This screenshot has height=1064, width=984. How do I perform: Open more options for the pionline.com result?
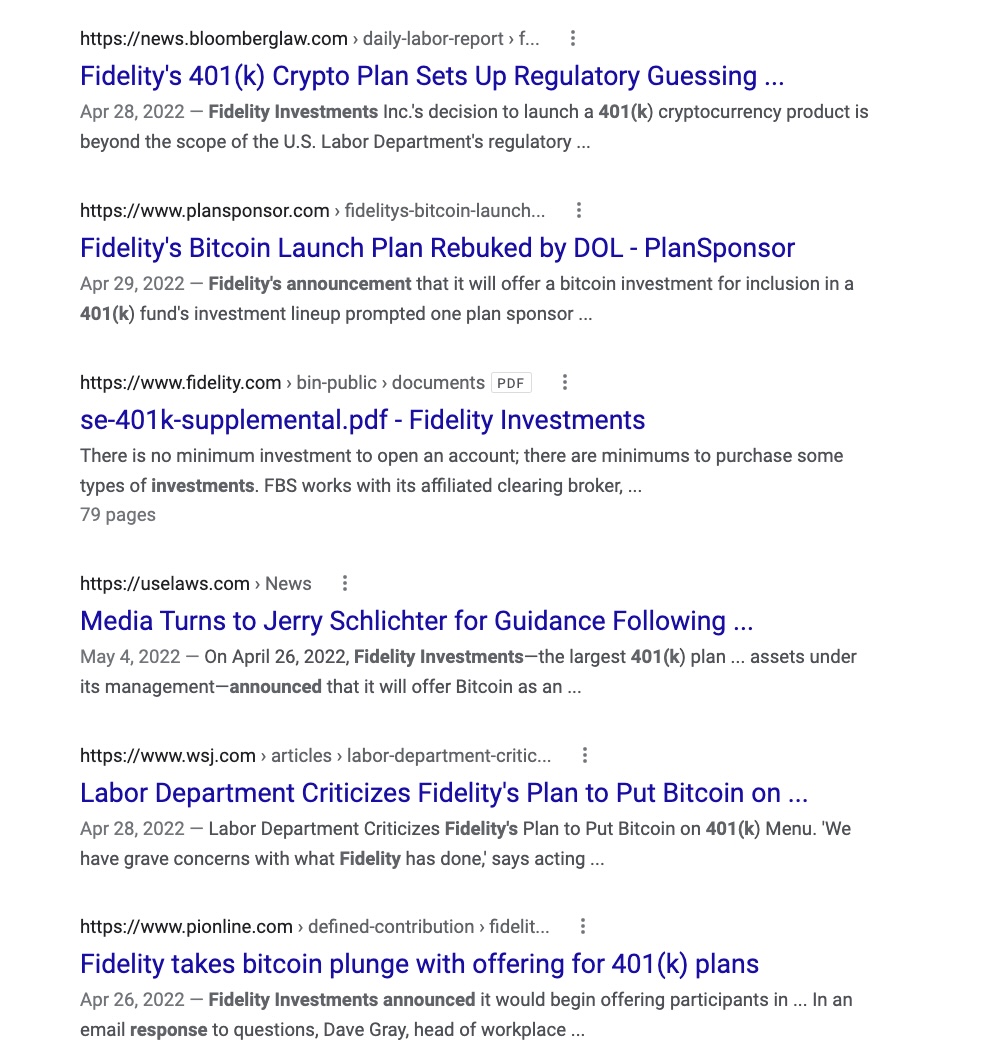(x=583, y=927)
